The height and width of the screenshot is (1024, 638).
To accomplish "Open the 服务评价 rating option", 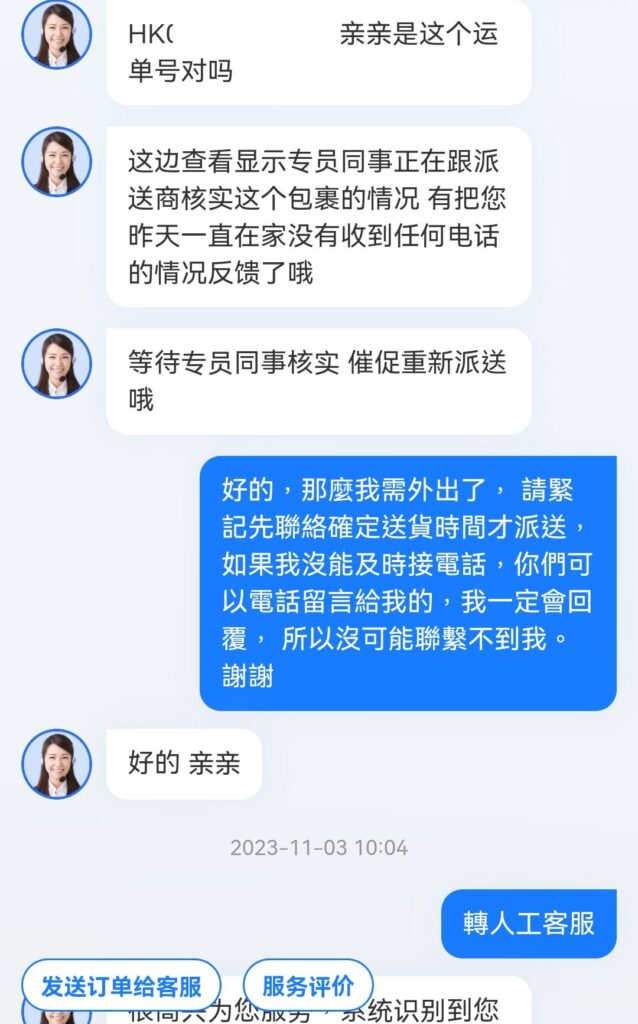I will click(308, 986).
